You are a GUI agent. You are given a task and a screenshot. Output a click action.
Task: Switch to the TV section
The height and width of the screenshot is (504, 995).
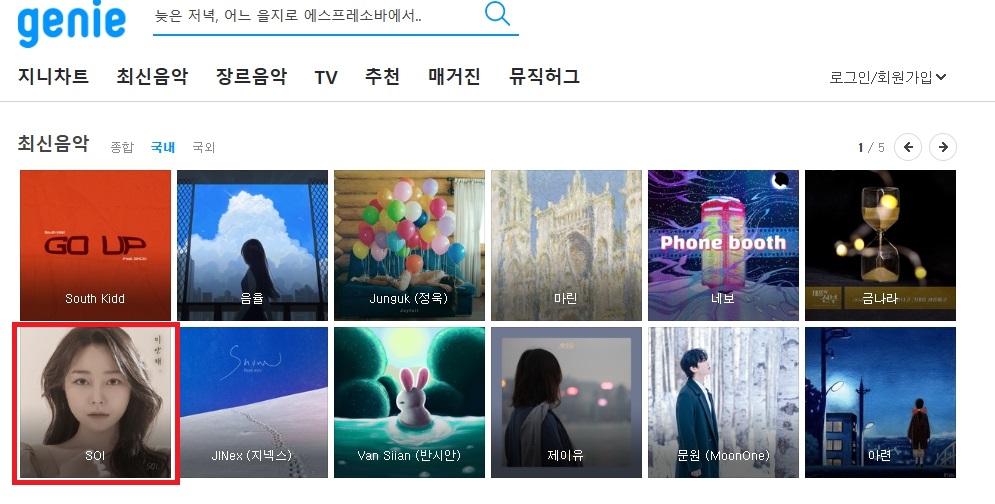(326, 78)
